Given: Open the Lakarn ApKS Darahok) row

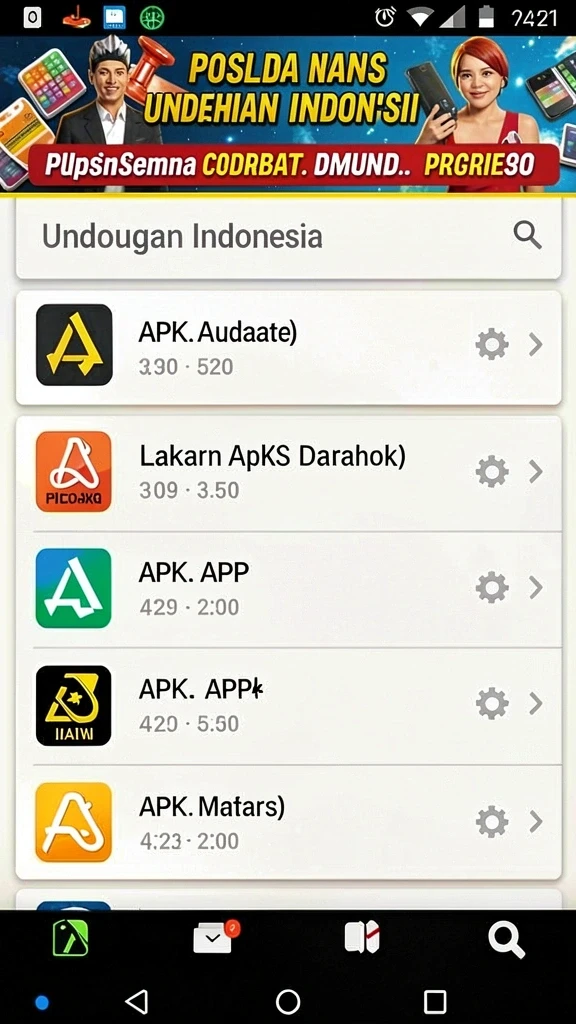Looking at the screenshot, I should pyautogui.click(x=288, y=473).
